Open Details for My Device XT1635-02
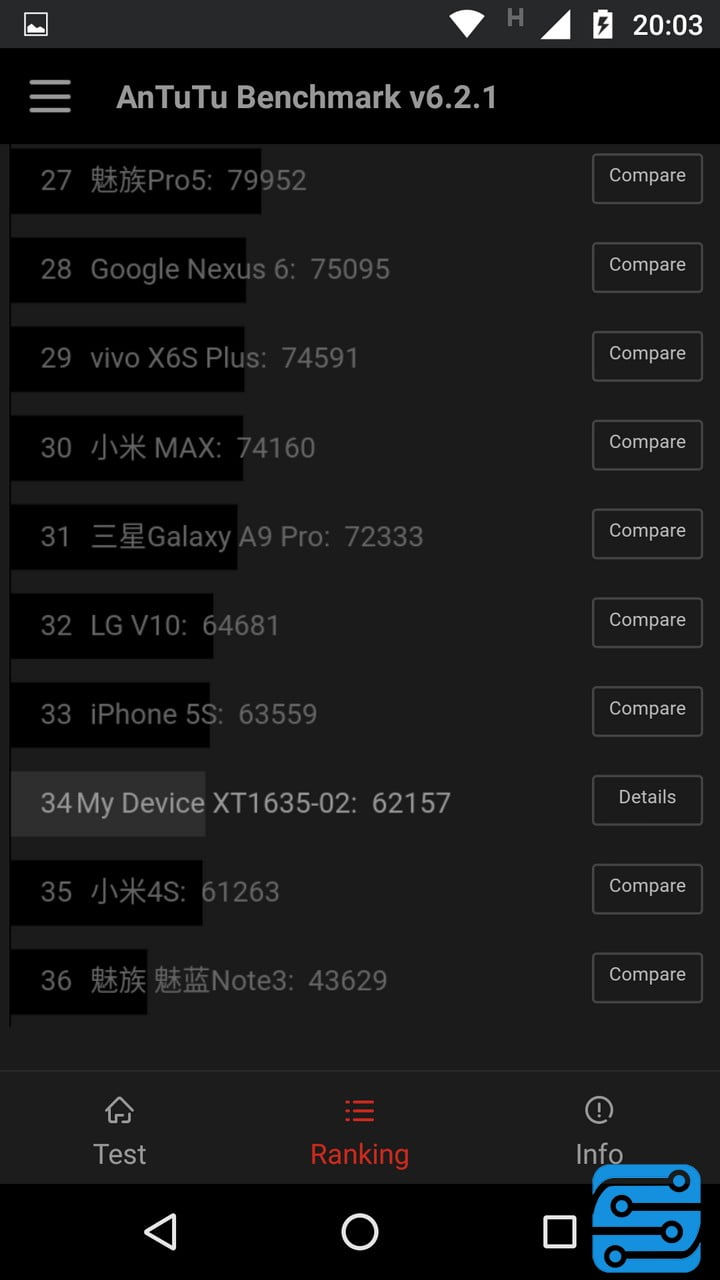The width and height of the screenshot is (720, 1280). [646, 800]
